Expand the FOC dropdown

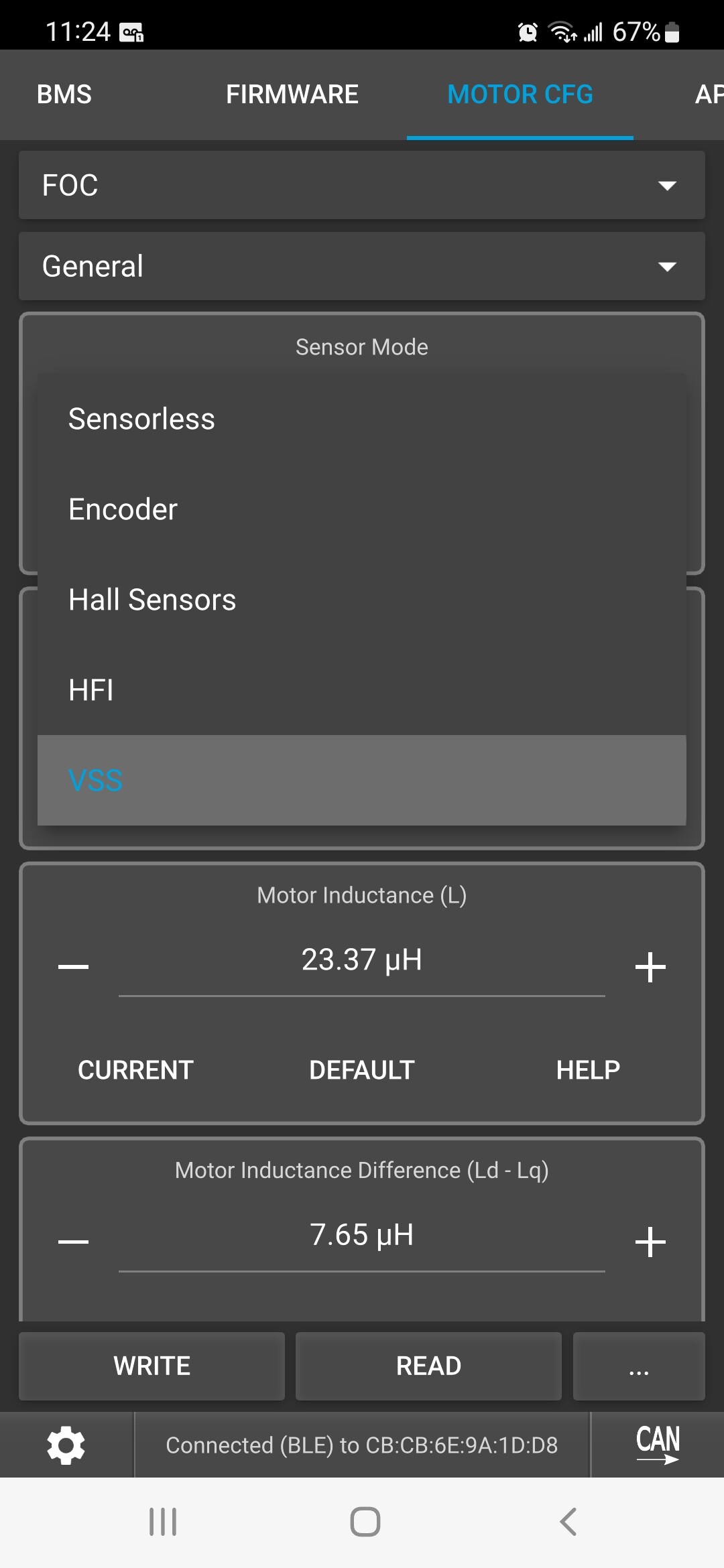(x=361, y=186)
